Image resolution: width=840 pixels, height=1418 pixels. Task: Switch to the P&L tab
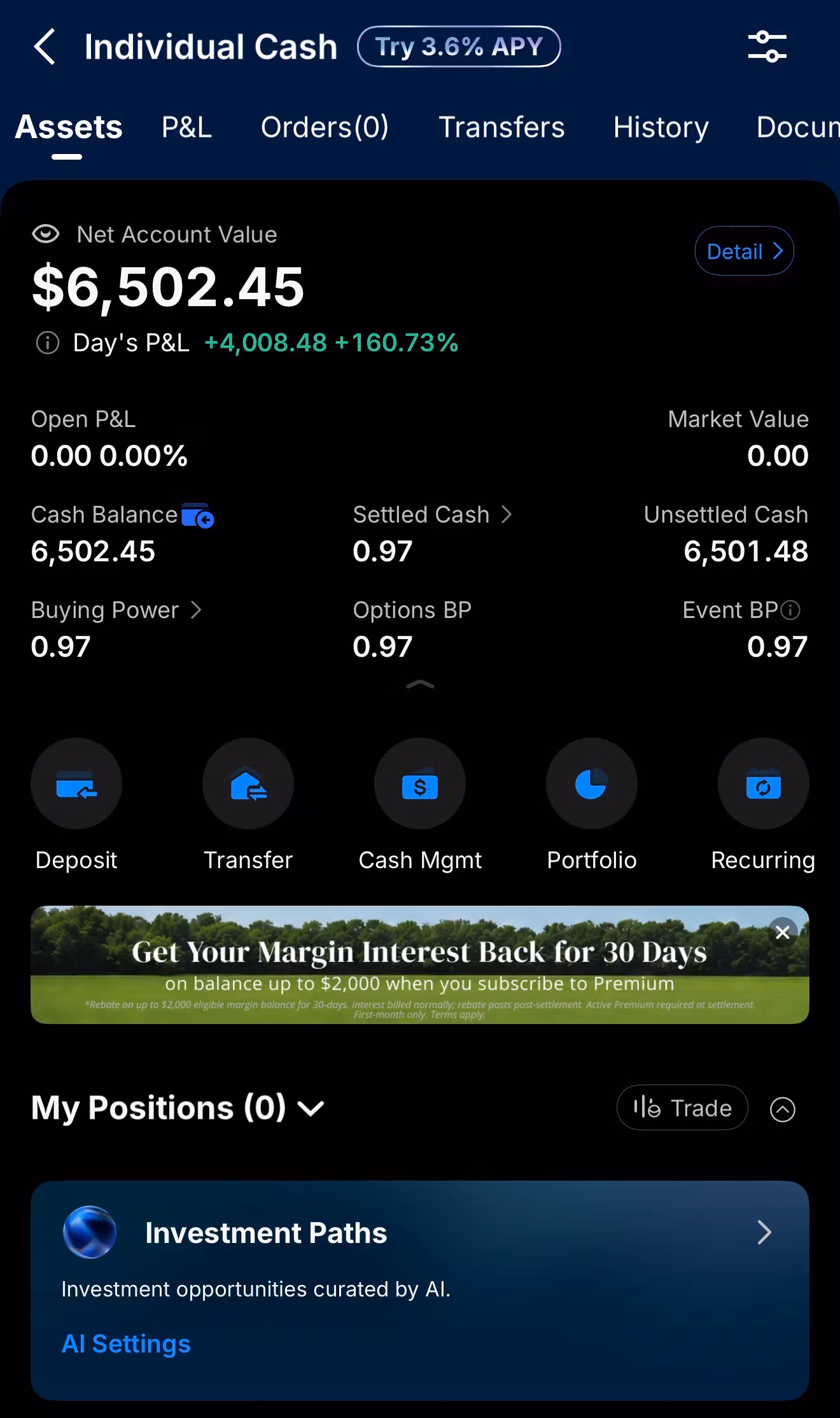click(186, 127)
